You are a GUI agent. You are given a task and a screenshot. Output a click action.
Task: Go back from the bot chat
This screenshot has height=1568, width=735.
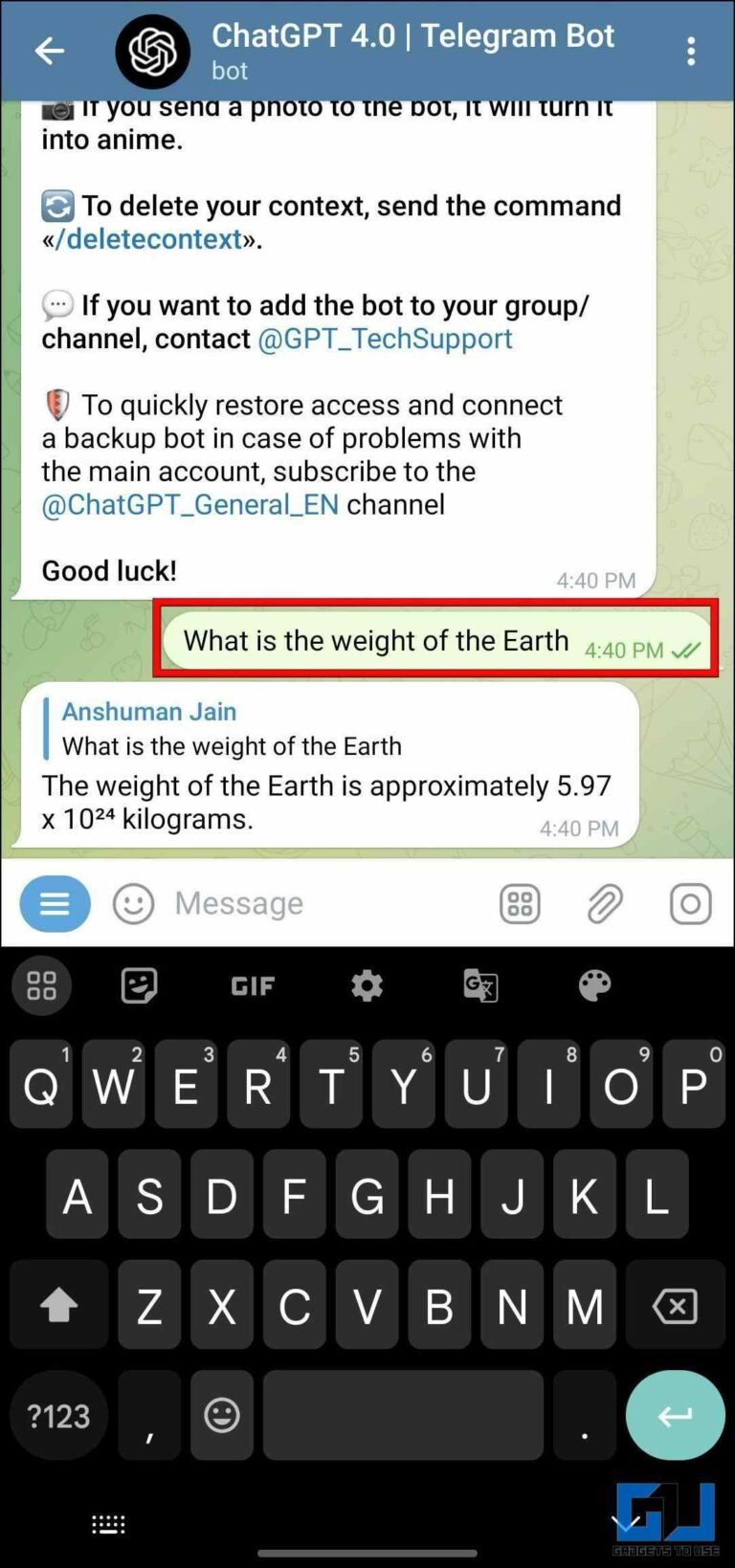pyautogui.click(x=49, y=51)
